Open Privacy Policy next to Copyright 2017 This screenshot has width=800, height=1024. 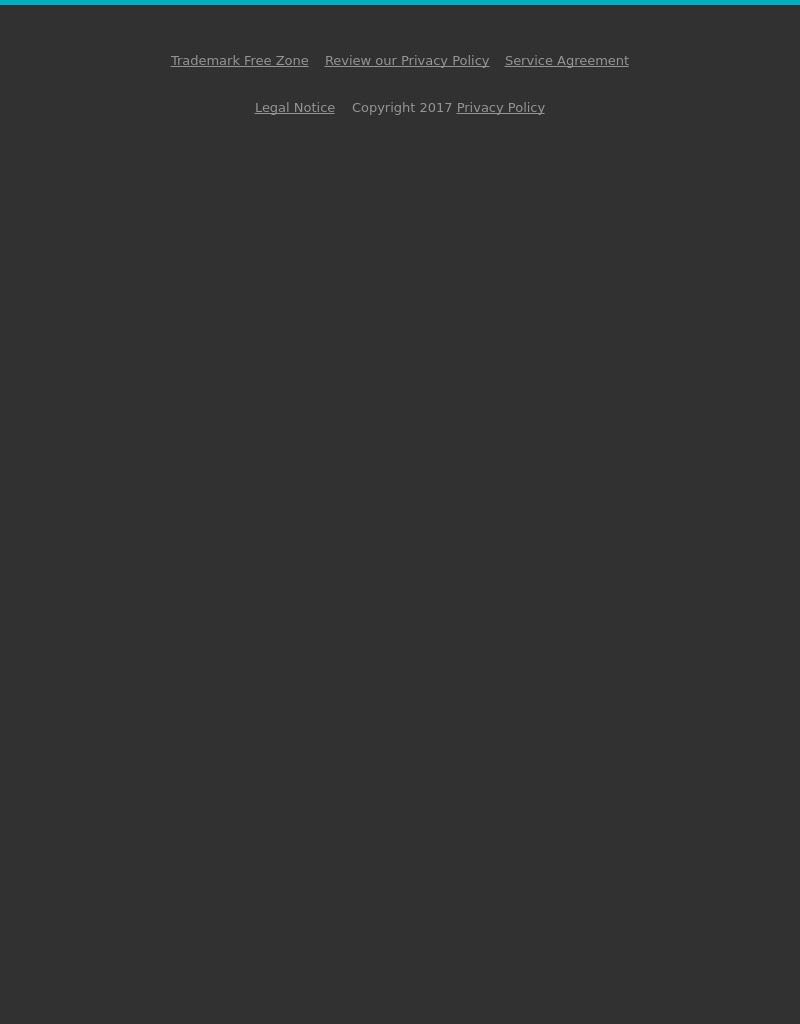[500, 108]
